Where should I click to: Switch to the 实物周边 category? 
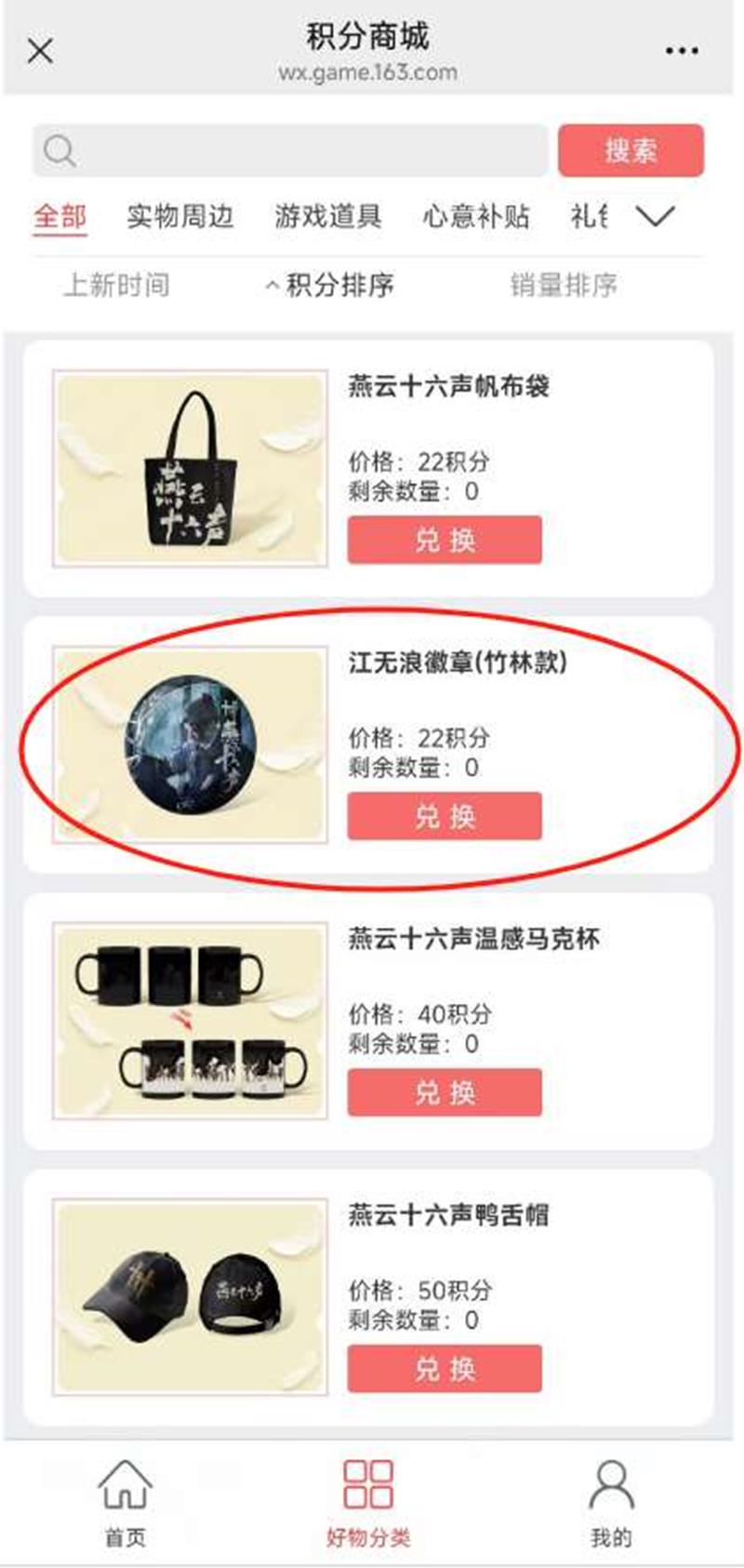click(x=179, y=217)
